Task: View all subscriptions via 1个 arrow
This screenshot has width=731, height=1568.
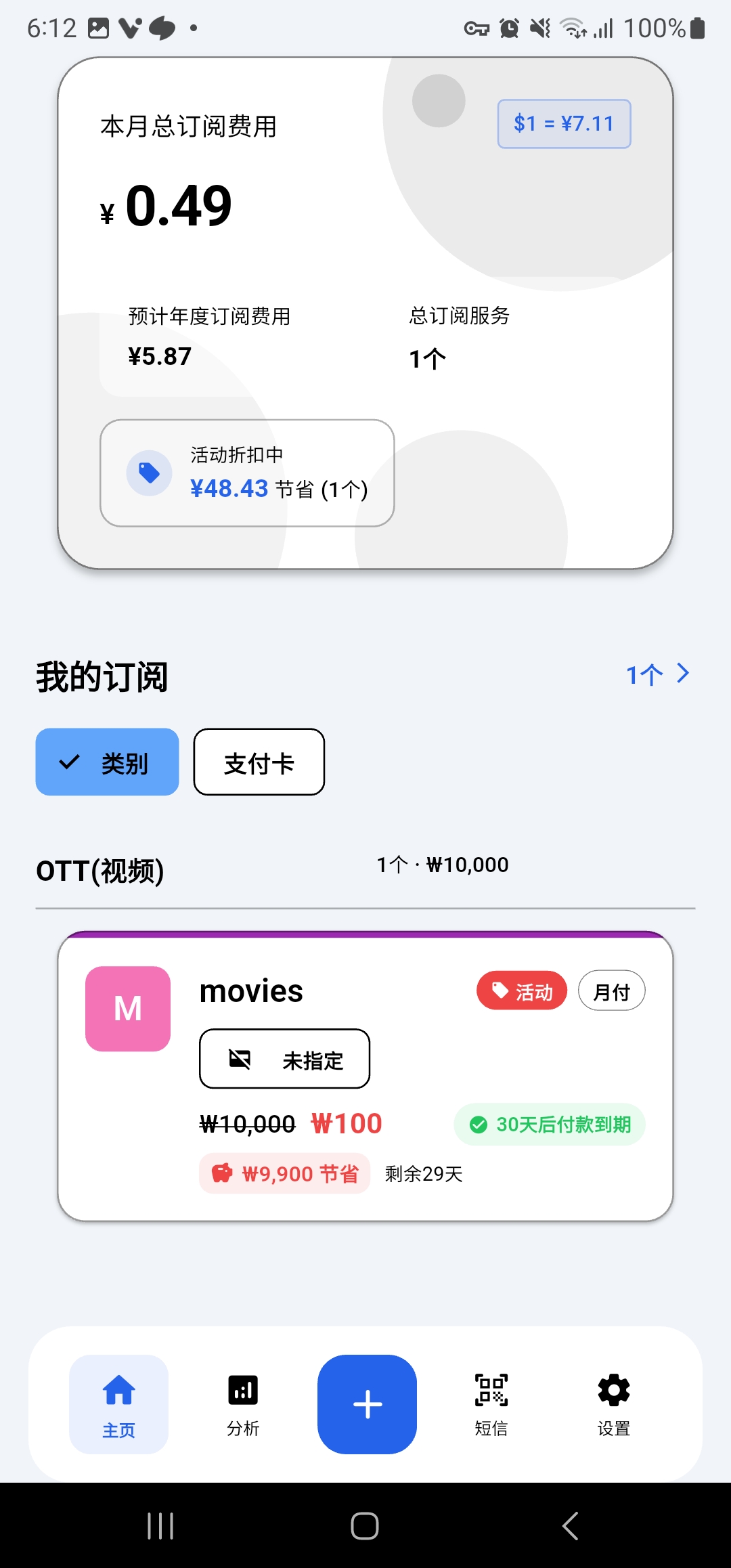Action: click(x=657, y=674)
